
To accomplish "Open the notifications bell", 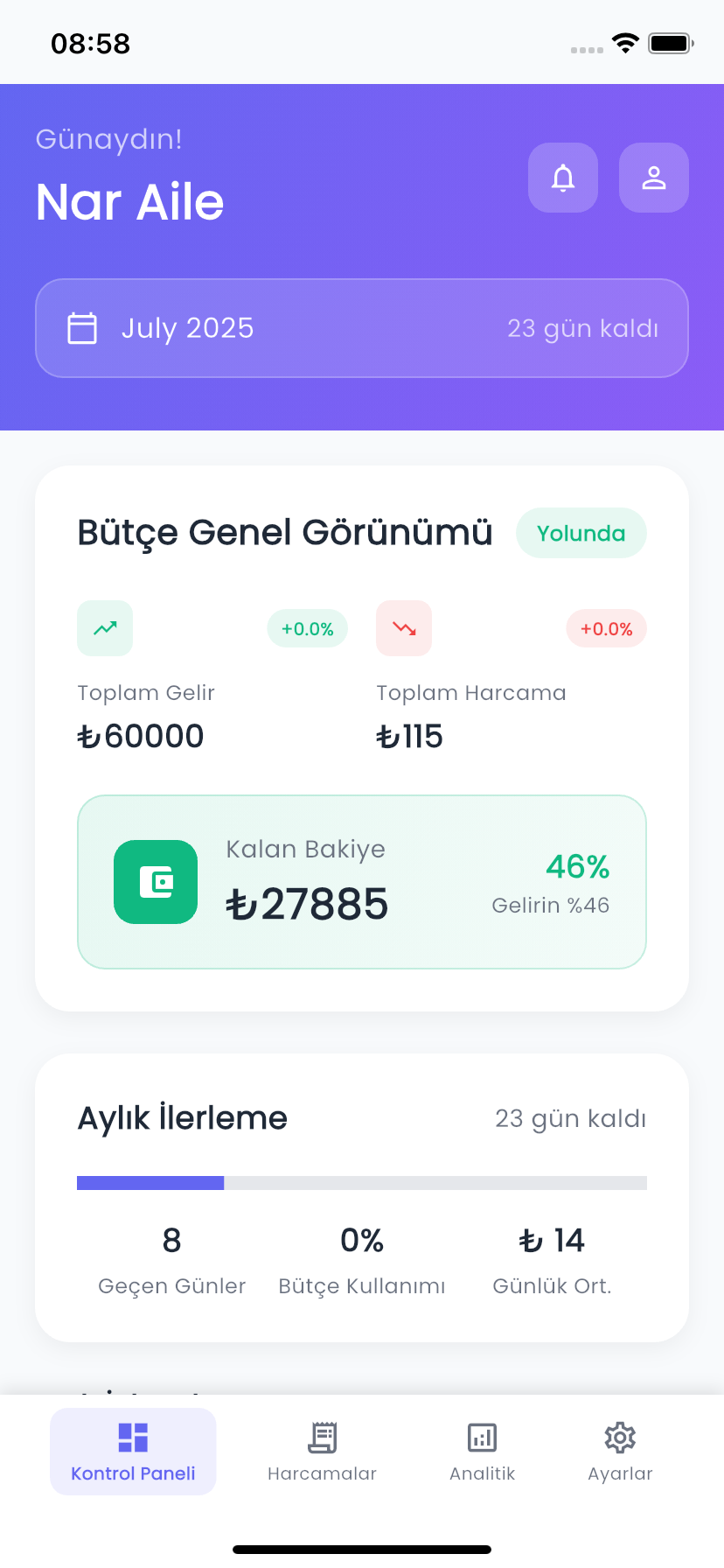I will tap(563, 178).
